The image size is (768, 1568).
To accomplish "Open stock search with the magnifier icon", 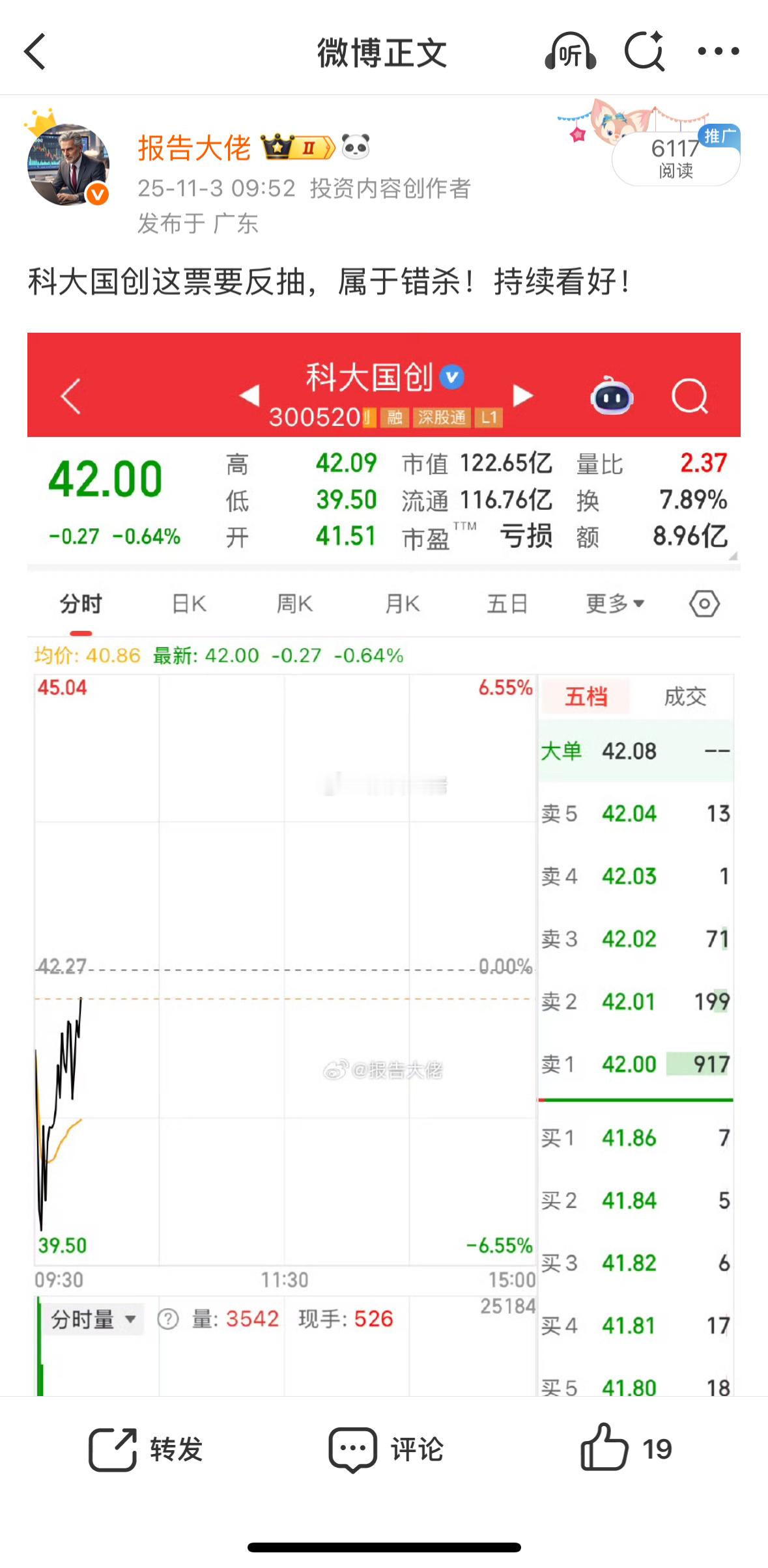I will click(x=689, y=396).
